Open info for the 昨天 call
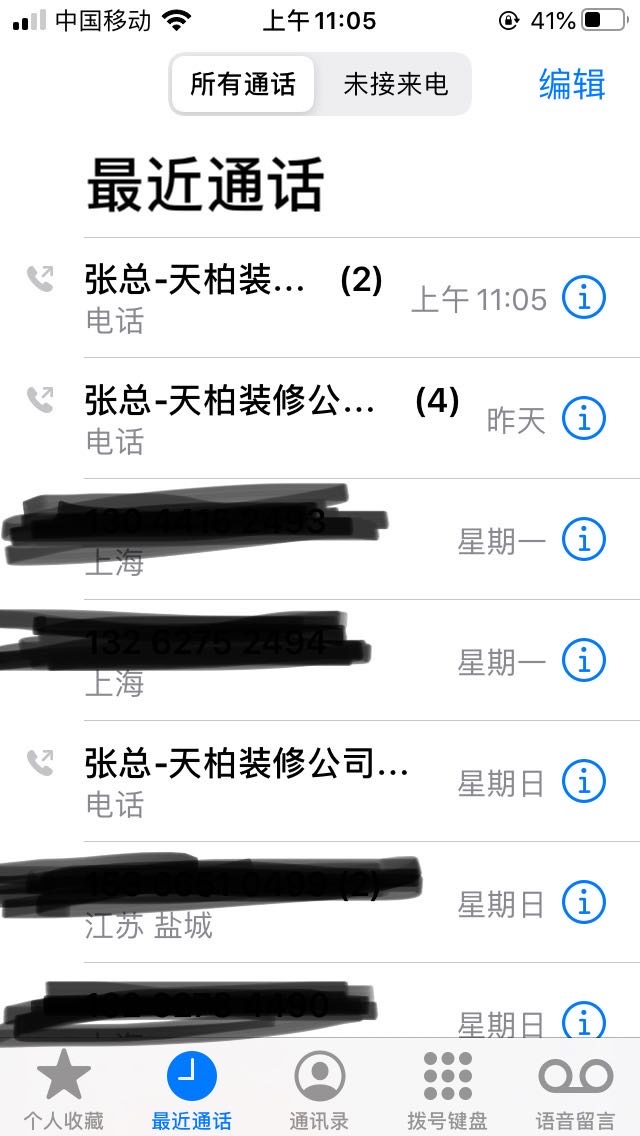640x1136 pixels. [584, 419]
